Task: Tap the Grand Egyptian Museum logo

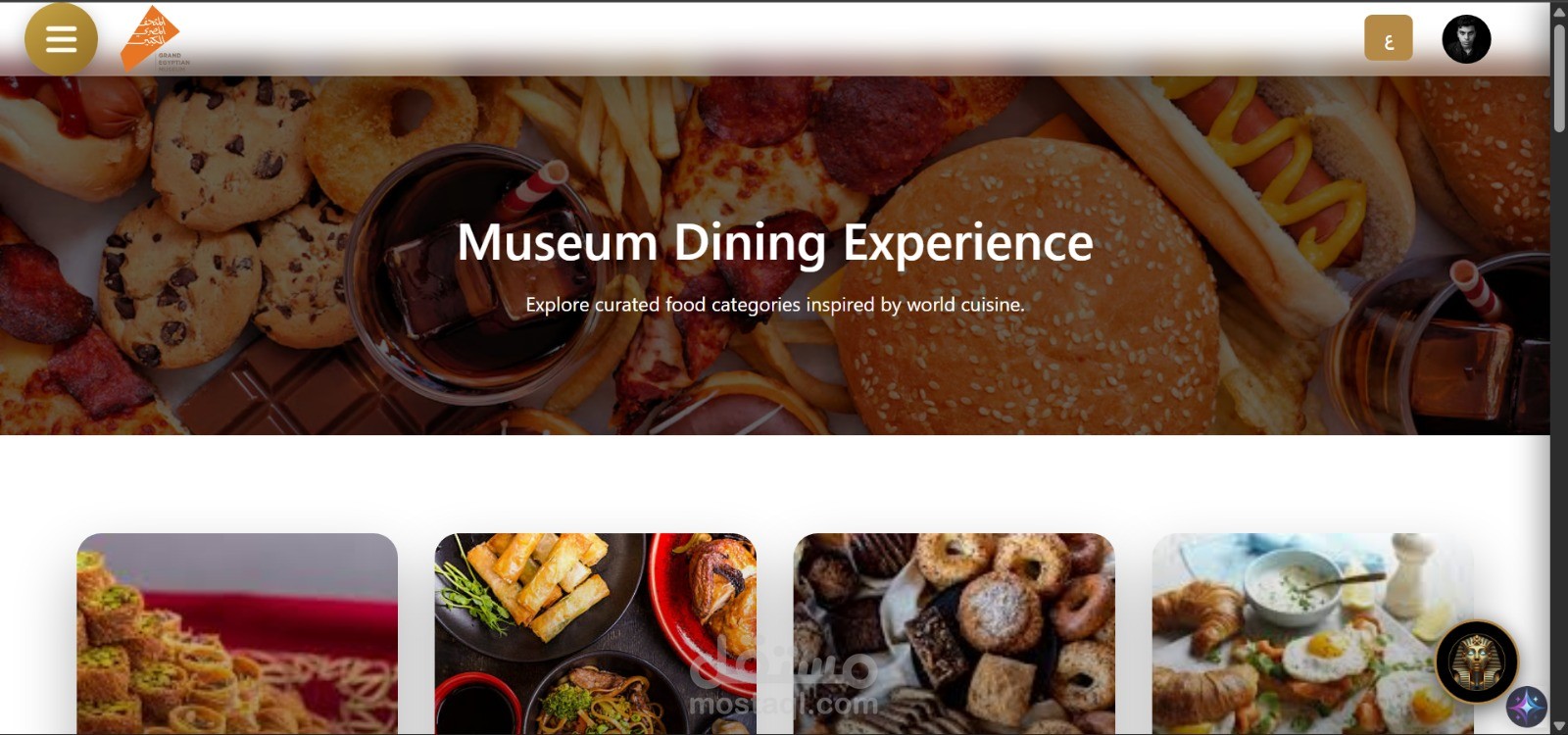Action: click(x=154, y=39)
